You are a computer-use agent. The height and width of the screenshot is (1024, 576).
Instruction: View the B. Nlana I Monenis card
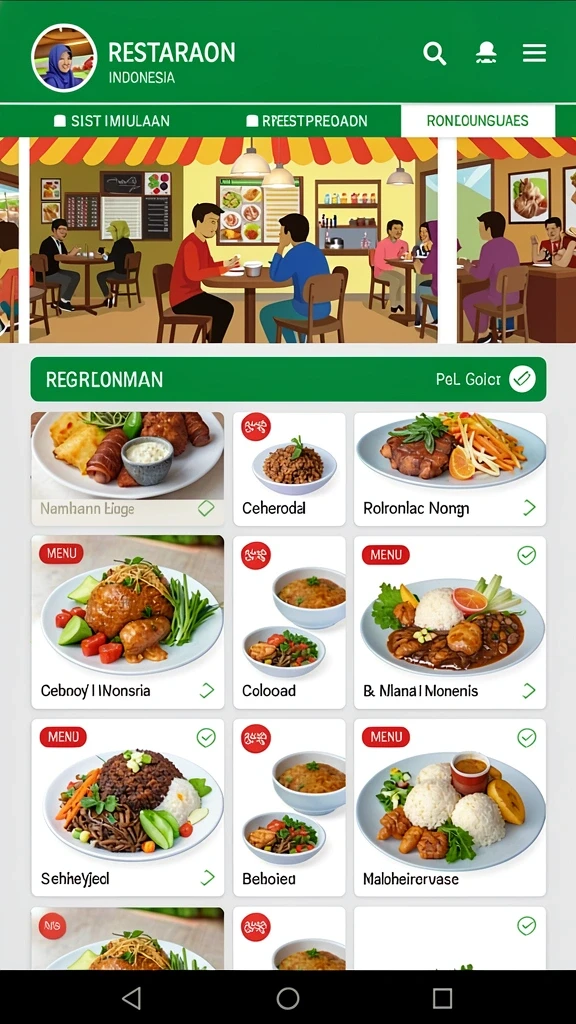[450, 622]
